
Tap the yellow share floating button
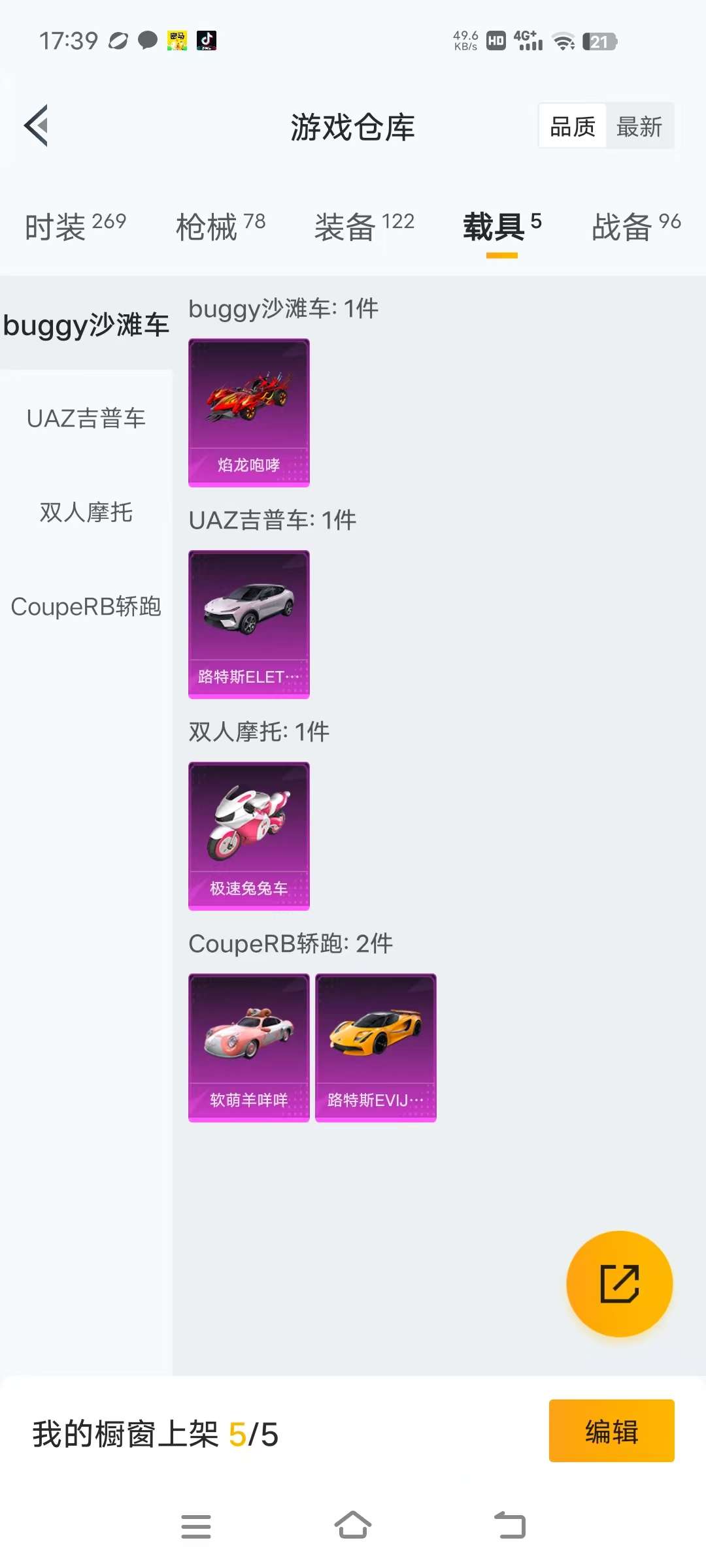tap(619, 1283)
